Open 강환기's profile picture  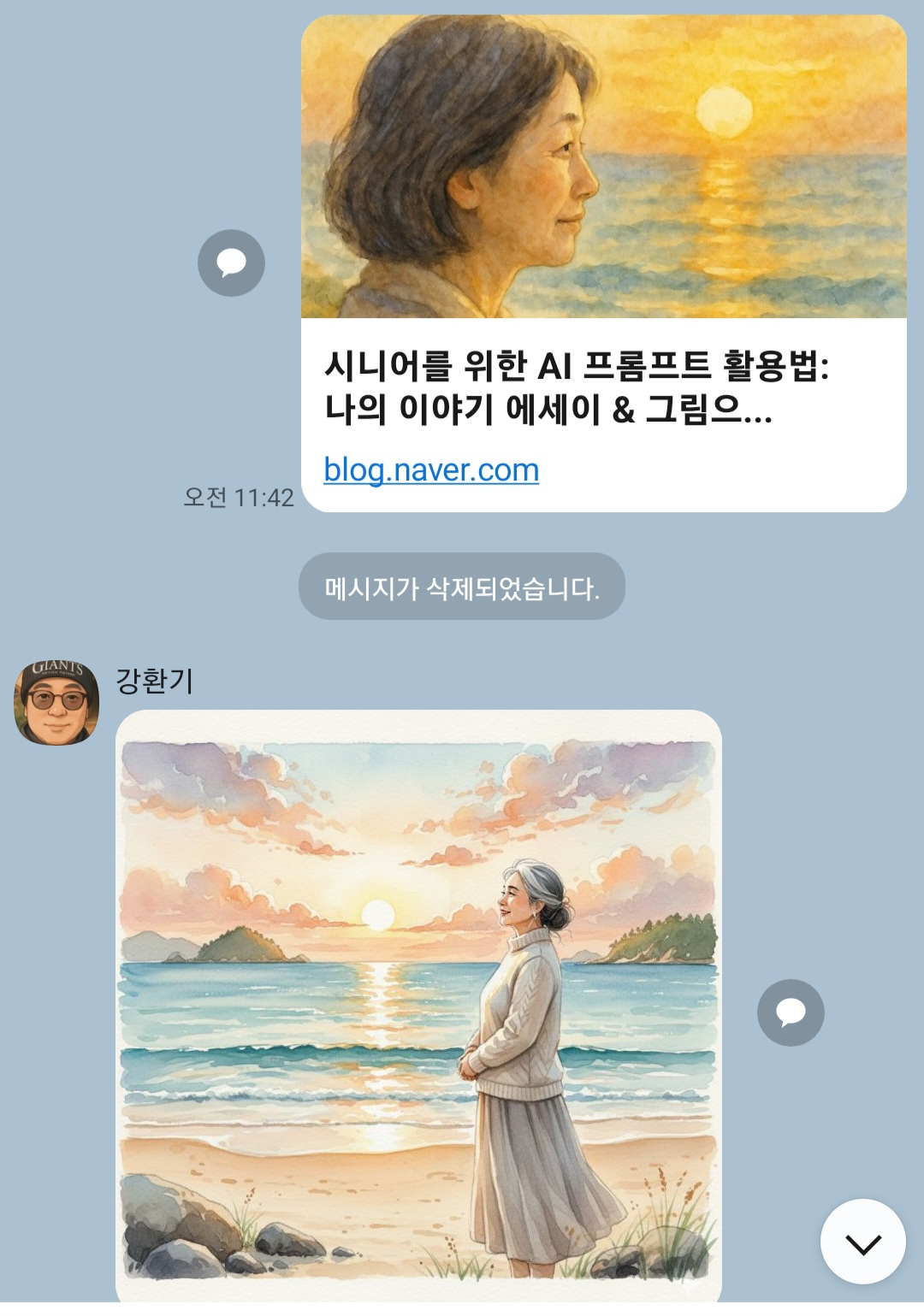click(56, 702)
